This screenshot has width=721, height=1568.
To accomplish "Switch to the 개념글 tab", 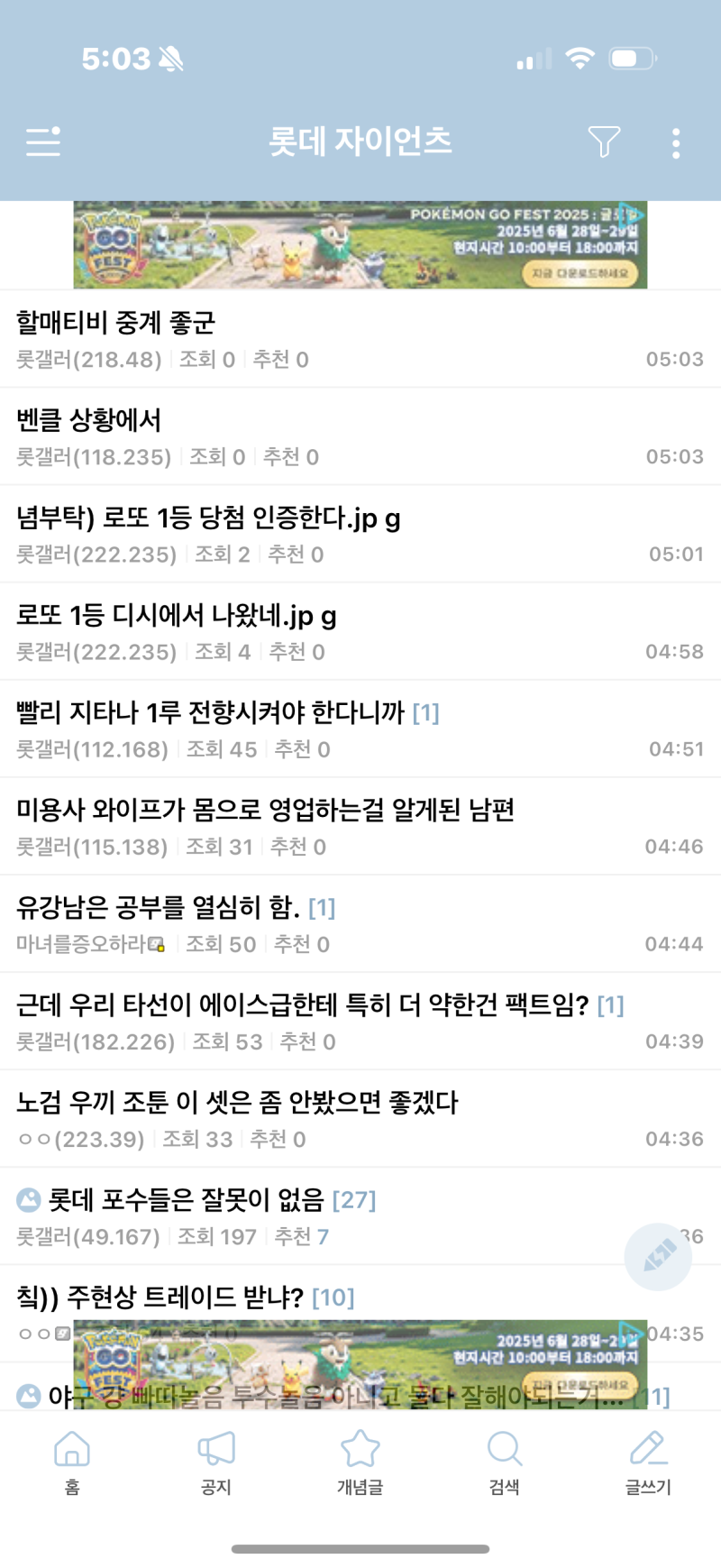I will coord(360,1463).
